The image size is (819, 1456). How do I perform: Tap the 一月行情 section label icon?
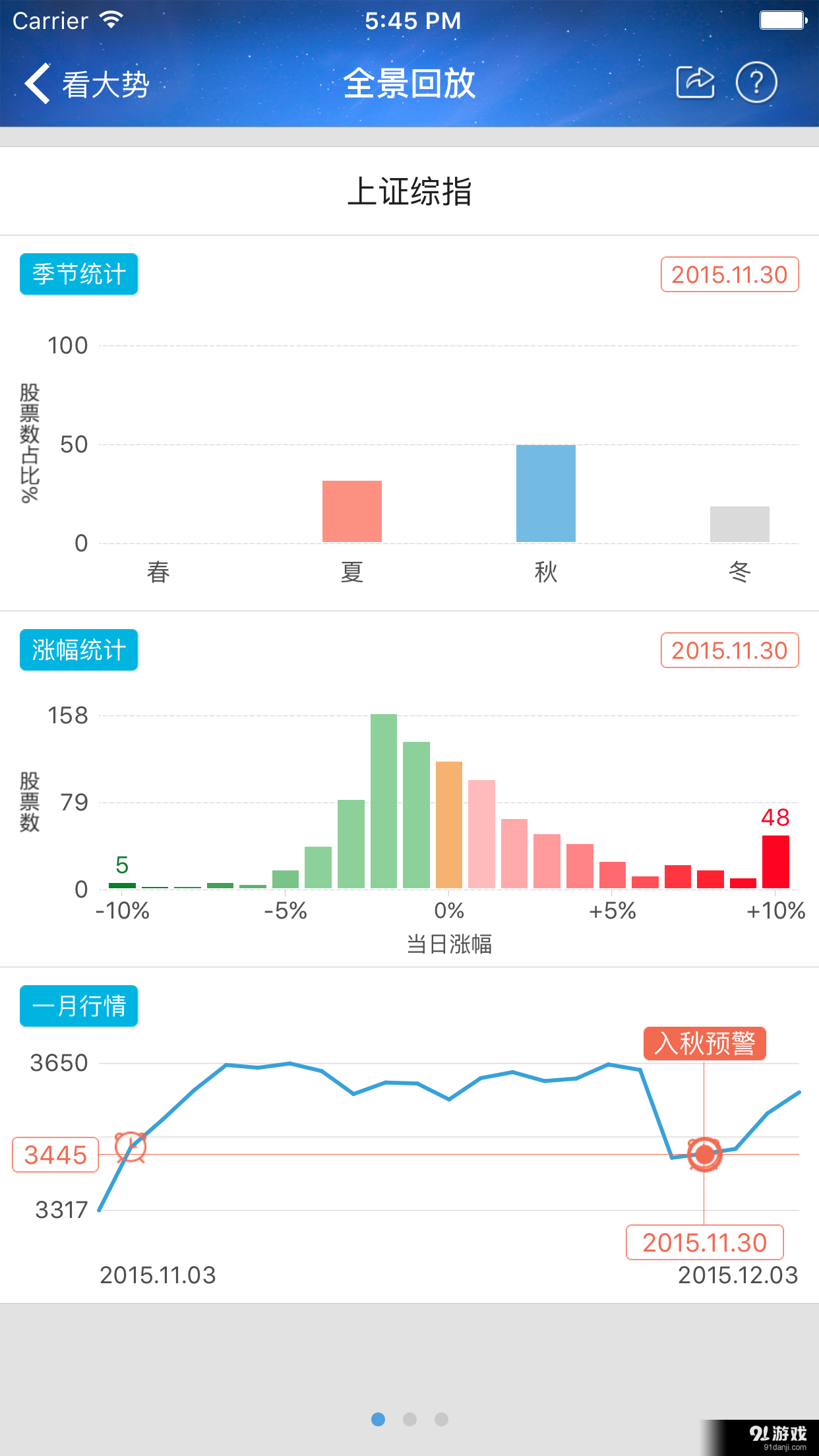(x=78, y=1005)
